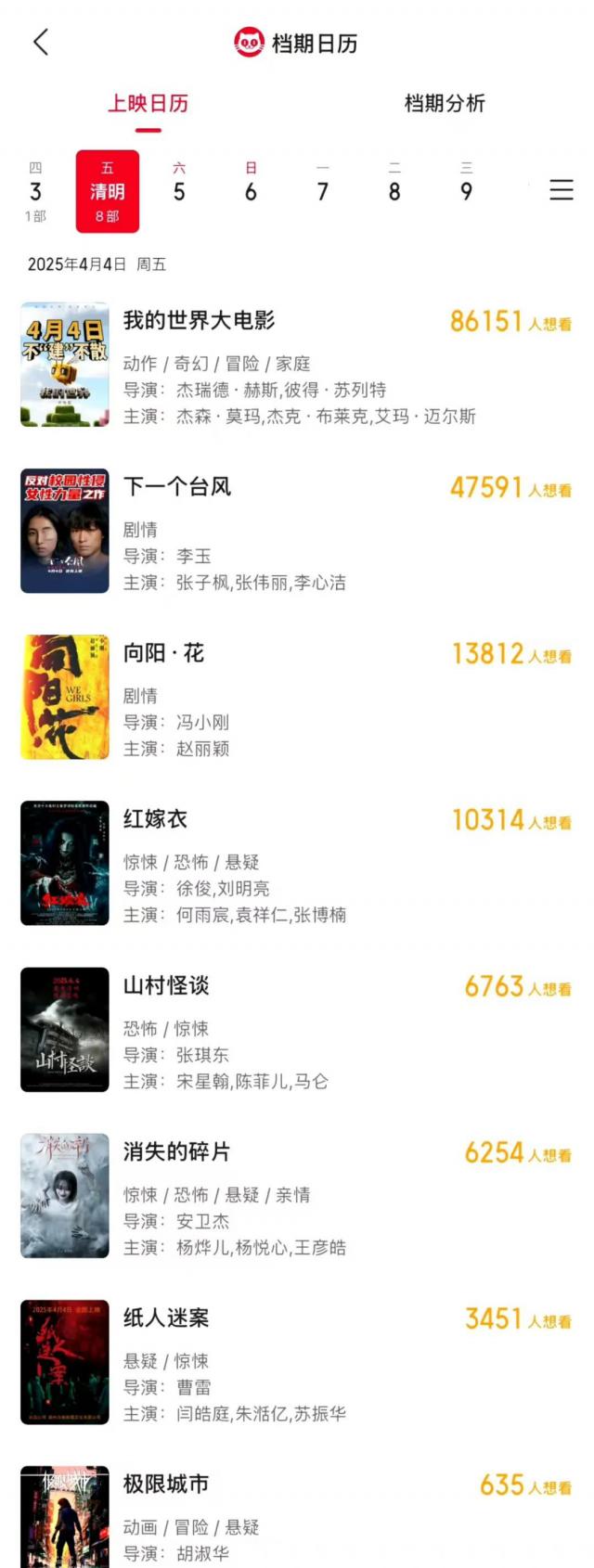Pick Sunday the 6th in the date strip
Viewport: 594px width, 1568px height.
point(251,191)
